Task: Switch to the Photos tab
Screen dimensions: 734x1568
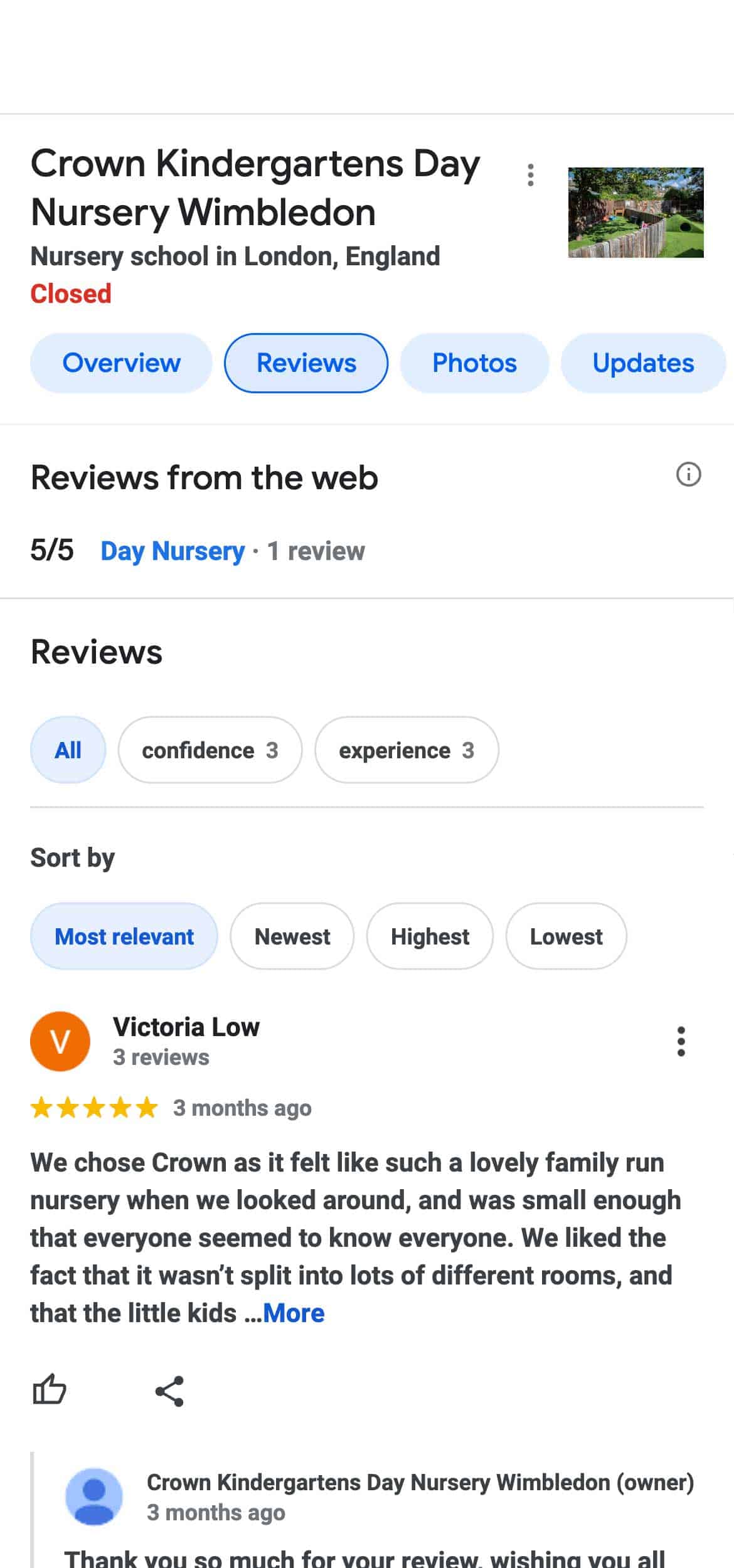Action: click(x=474, y=363)
